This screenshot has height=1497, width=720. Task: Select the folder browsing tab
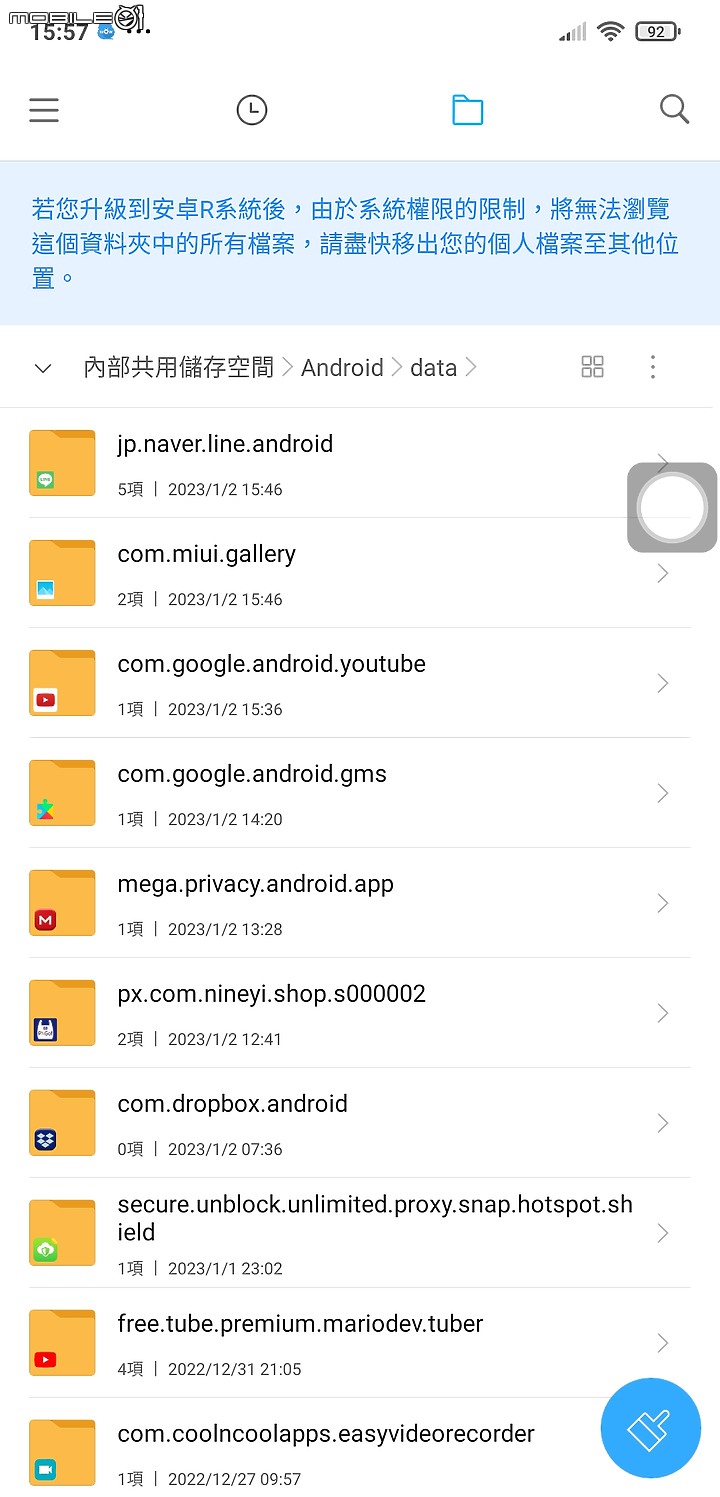point(467,110)
